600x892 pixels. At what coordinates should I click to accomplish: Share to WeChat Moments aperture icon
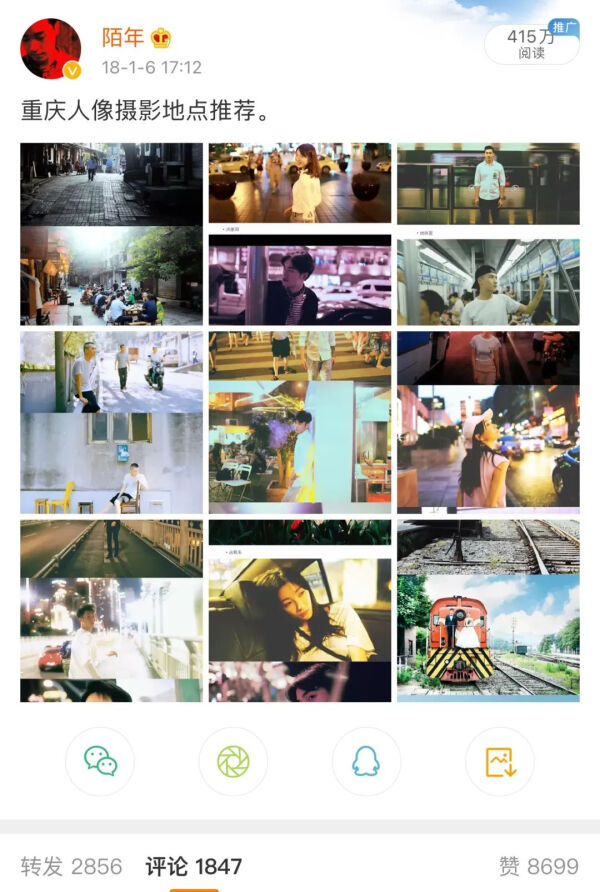[x=233, y=762]
